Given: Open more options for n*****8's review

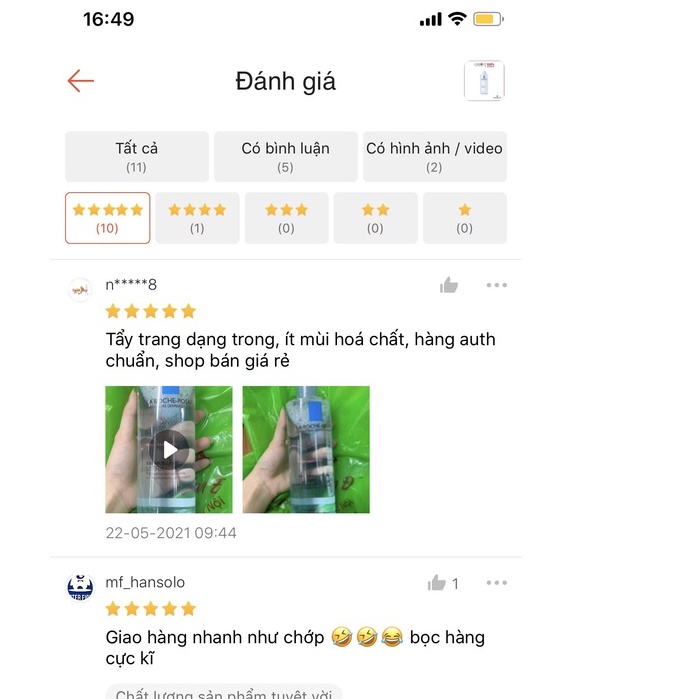Looking at the screenshot, I should click(497, 285).
